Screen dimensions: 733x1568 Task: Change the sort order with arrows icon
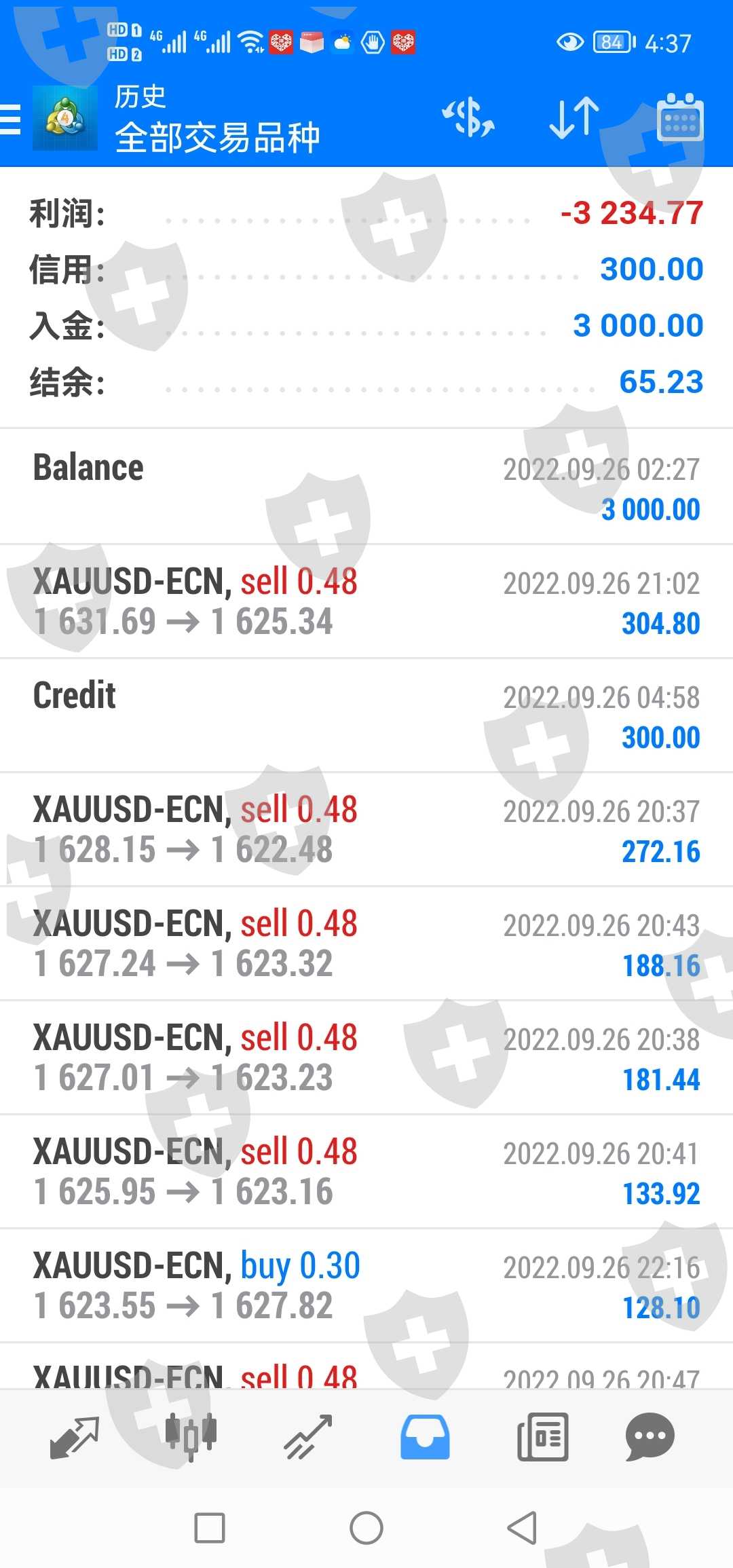[574, 118]
